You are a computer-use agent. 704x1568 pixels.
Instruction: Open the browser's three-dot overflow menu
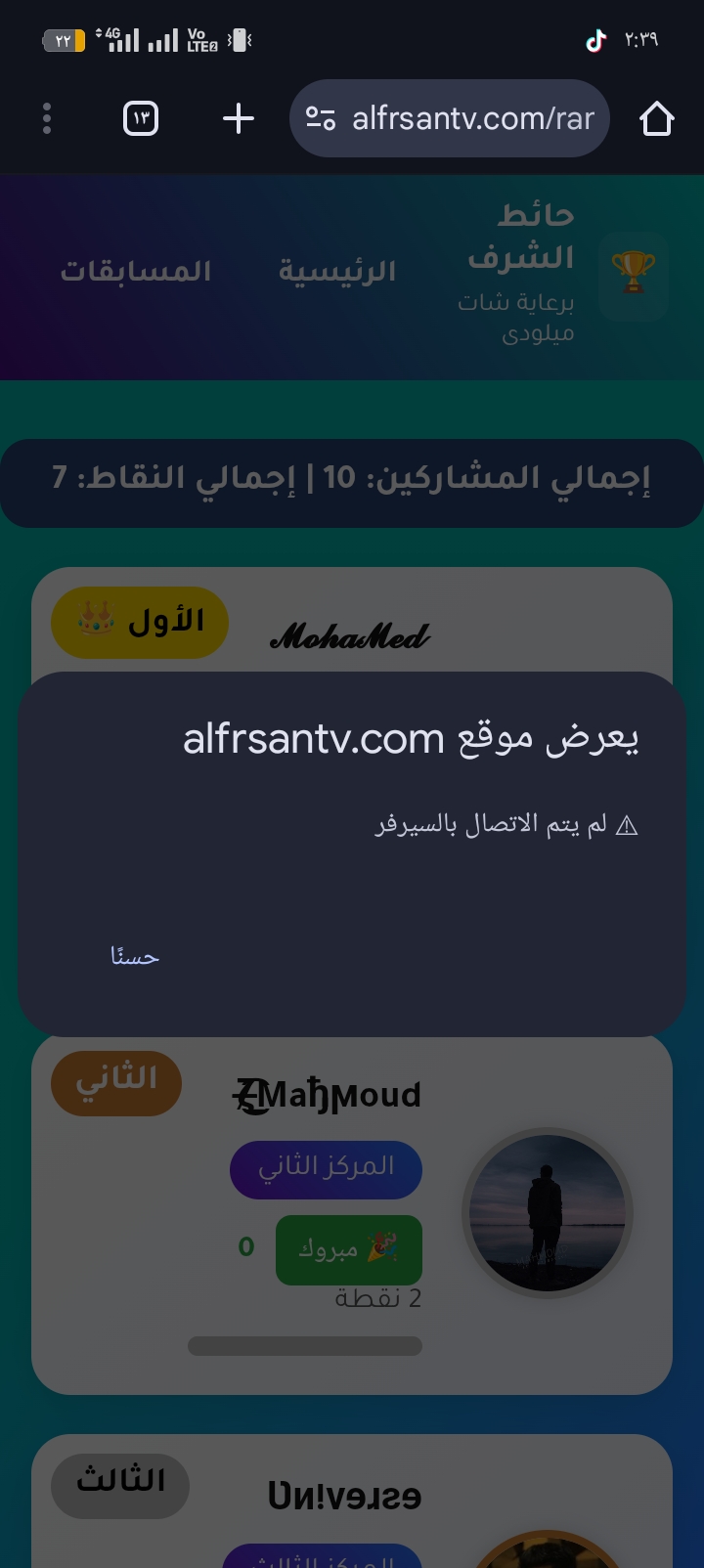pyautogui.click(x=47, y=118)
